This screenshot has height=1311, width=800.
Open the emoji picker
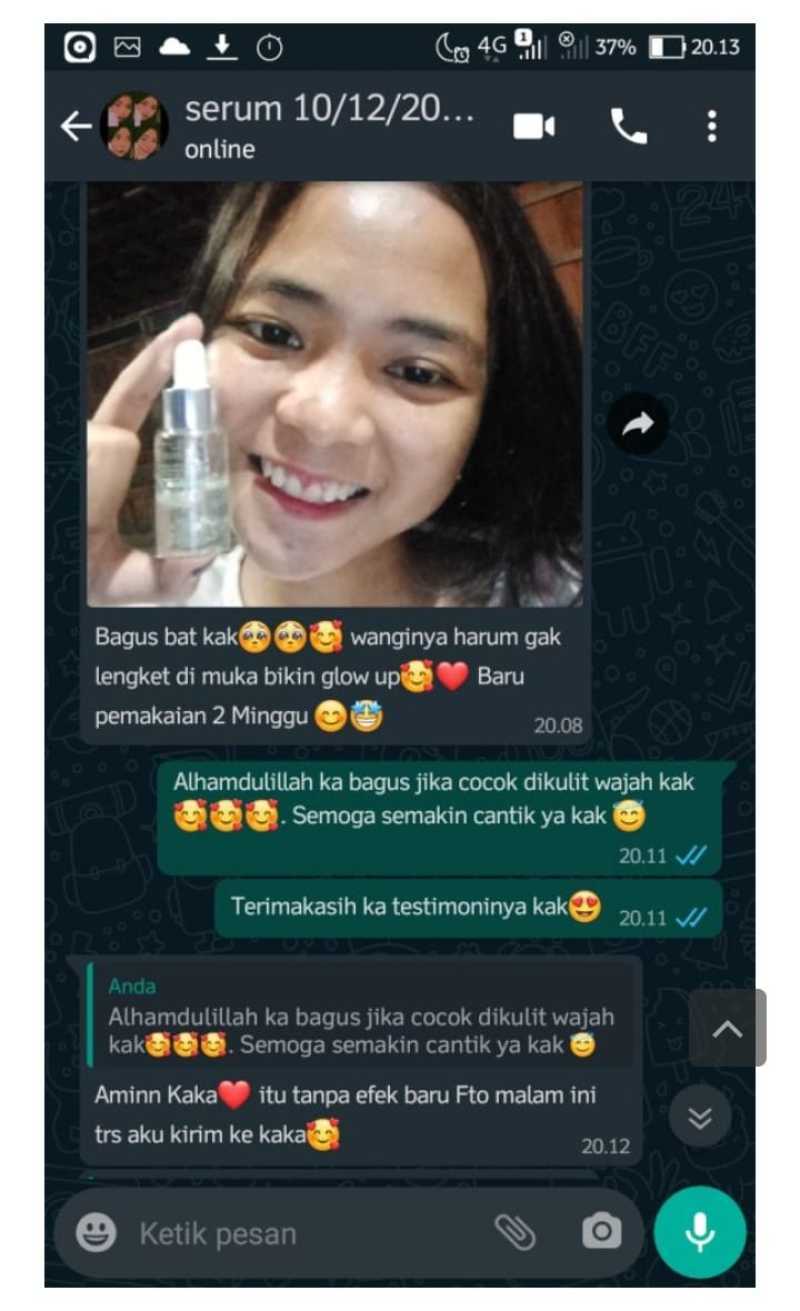pyautogui.click(x=96, y=1233)
